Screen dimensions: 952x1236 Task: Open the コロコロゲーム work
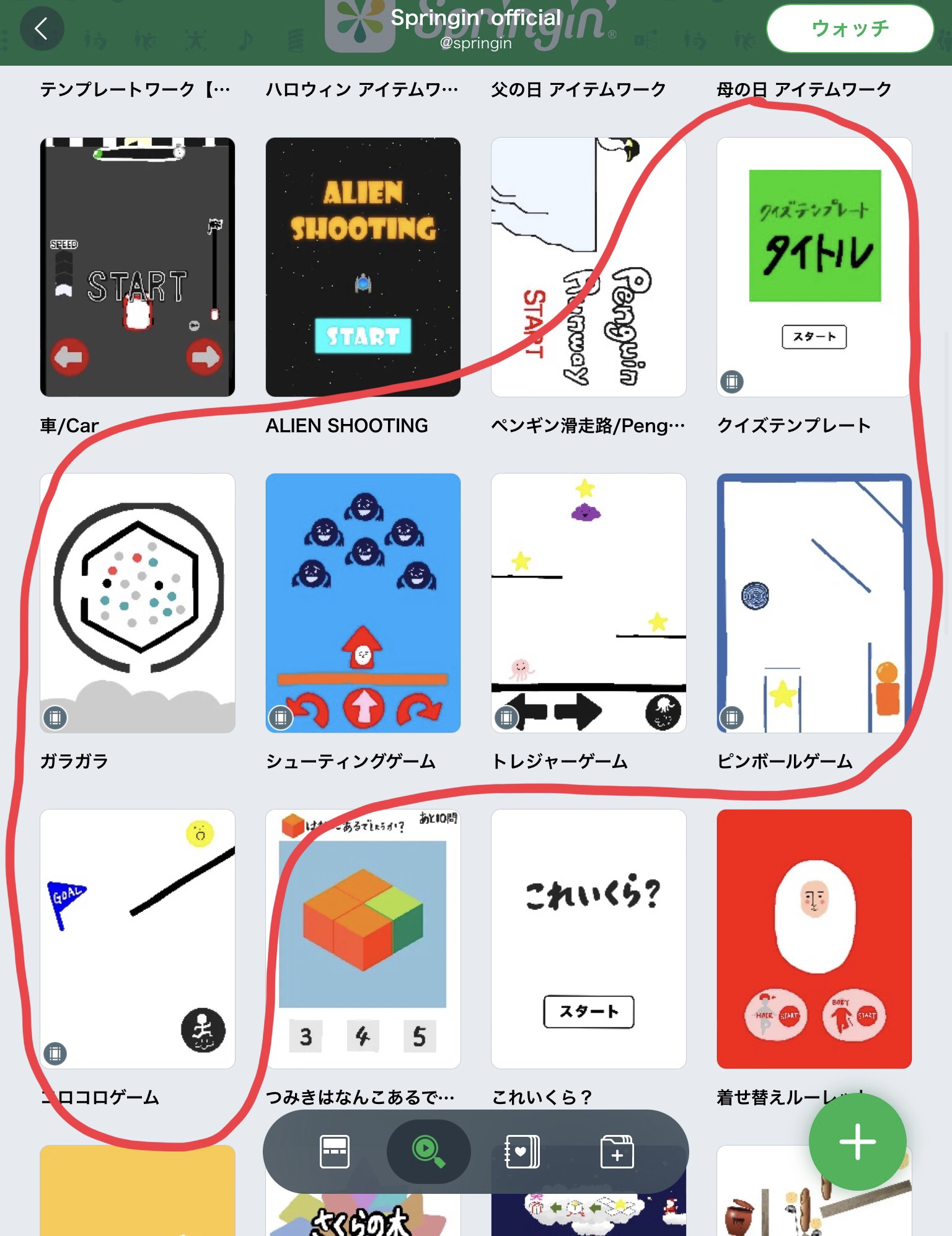pyautogui.click(x=137, y=939)
